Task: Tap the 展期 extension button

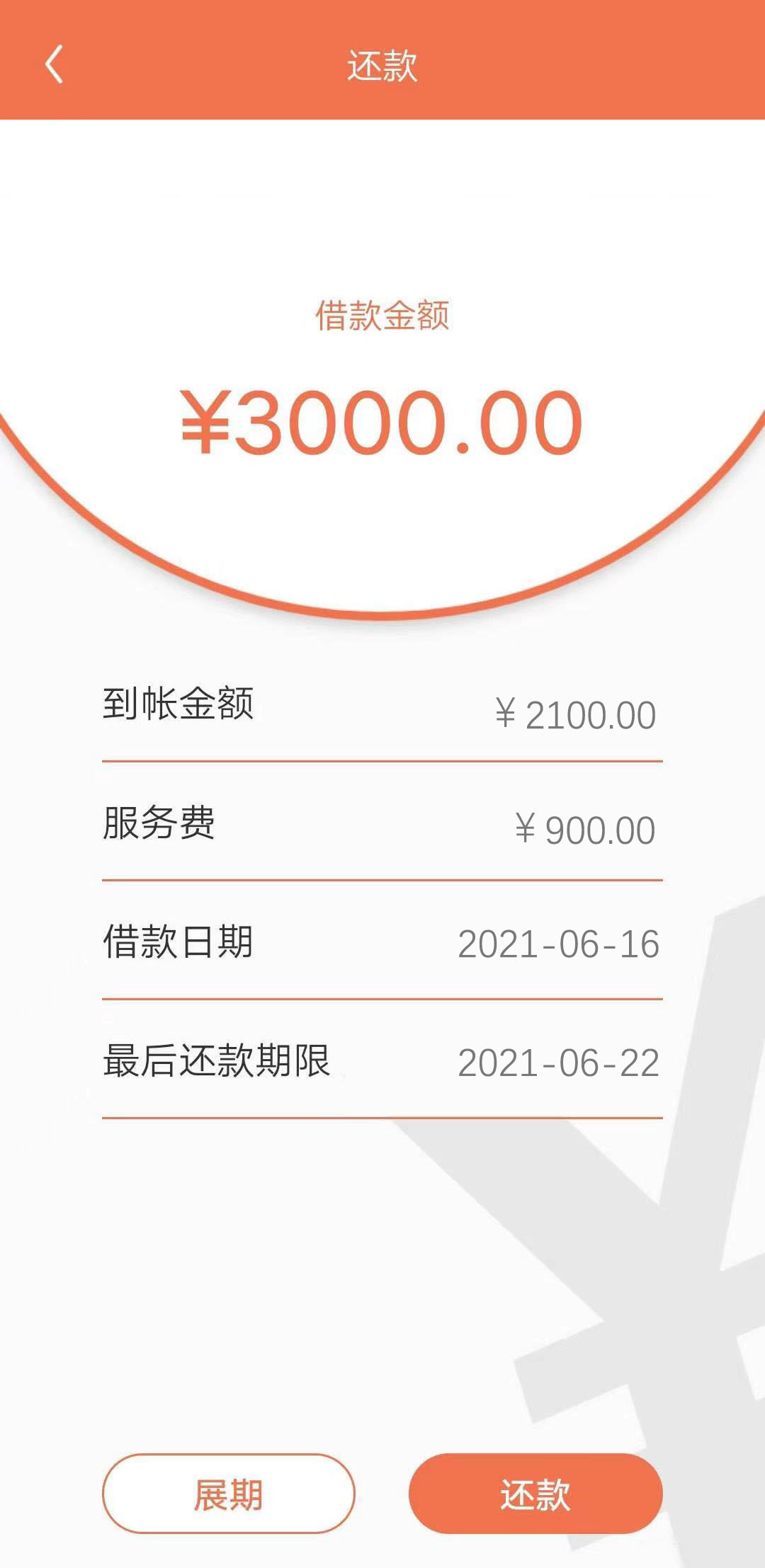Action: tap(228, 1494)
